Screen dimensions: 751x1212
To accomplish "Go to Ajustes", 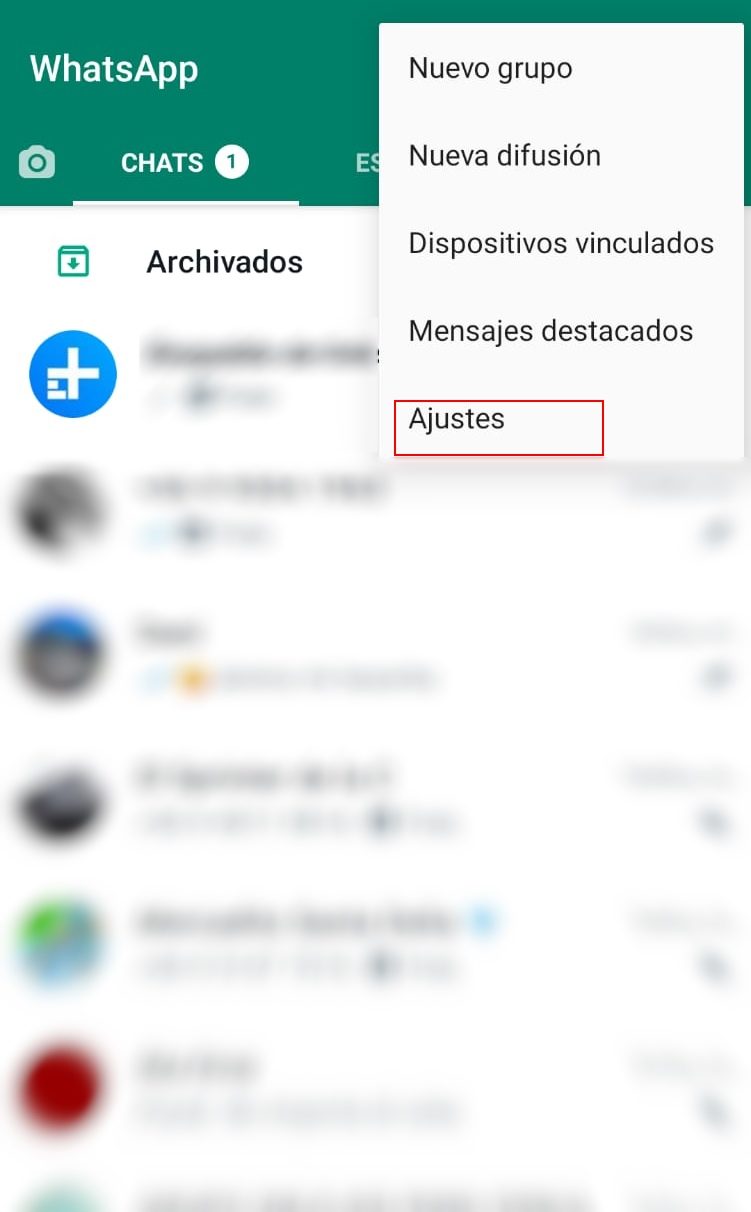I will (x=457, y=419).
